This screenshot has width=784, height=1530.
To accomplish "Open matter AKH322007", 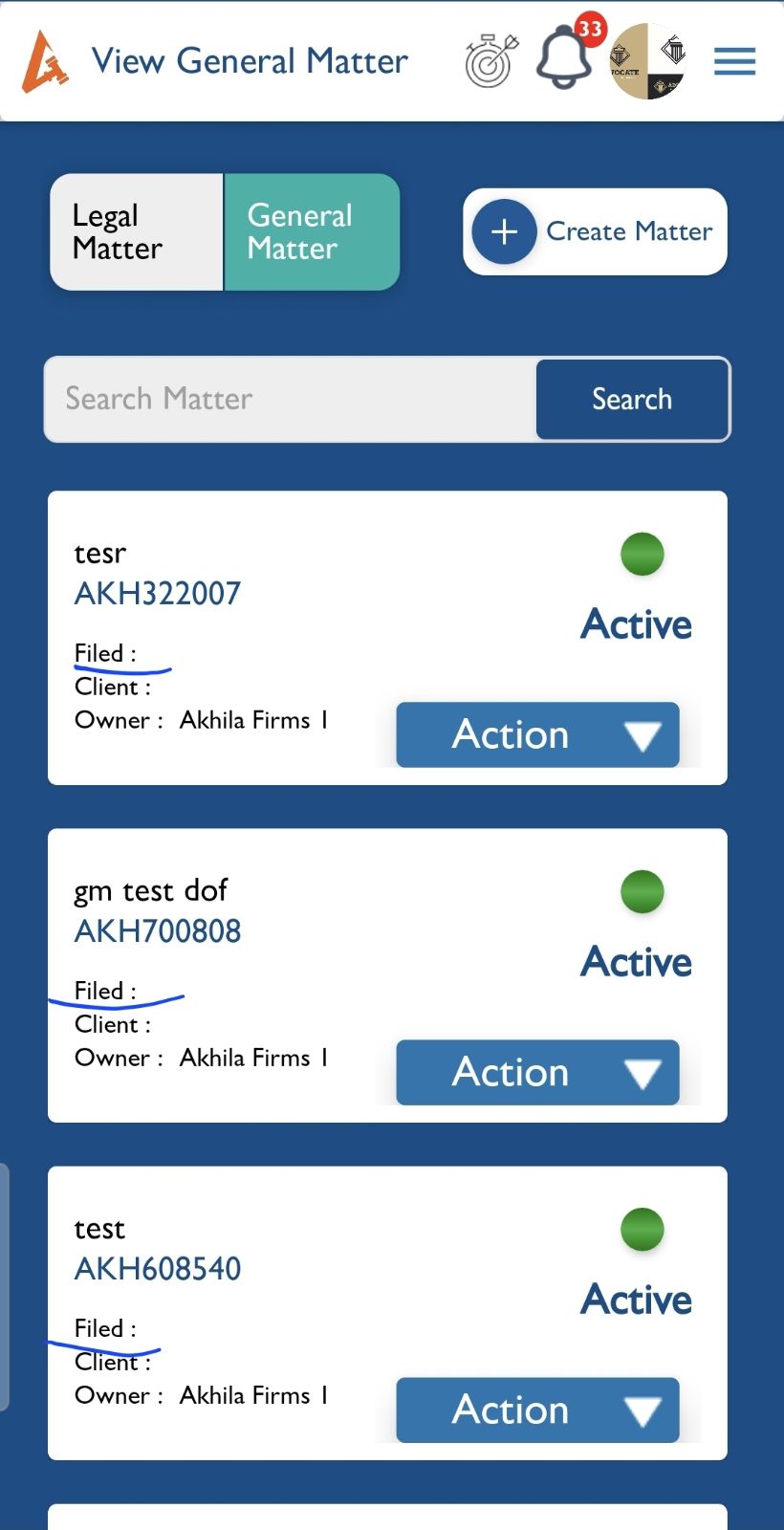I will click(x=158, y=593).
